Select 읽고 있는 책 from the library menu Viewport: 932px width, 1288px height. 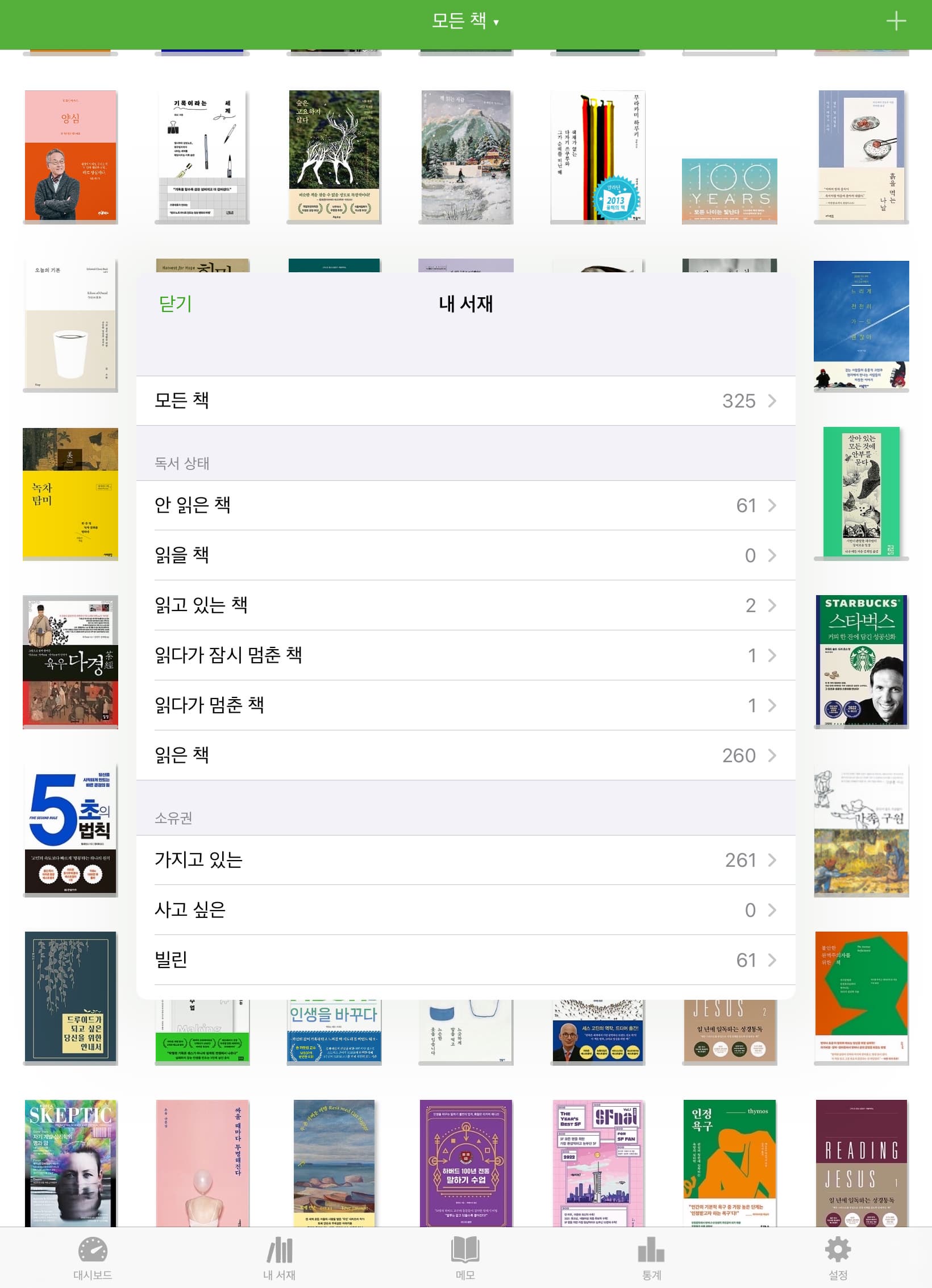point(466,605)
